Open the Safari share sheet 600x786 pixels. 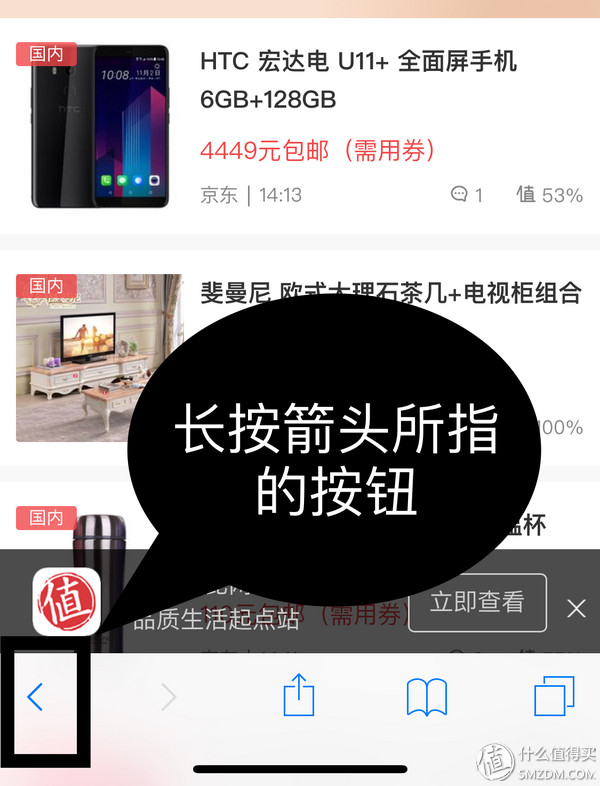[298, 695]
